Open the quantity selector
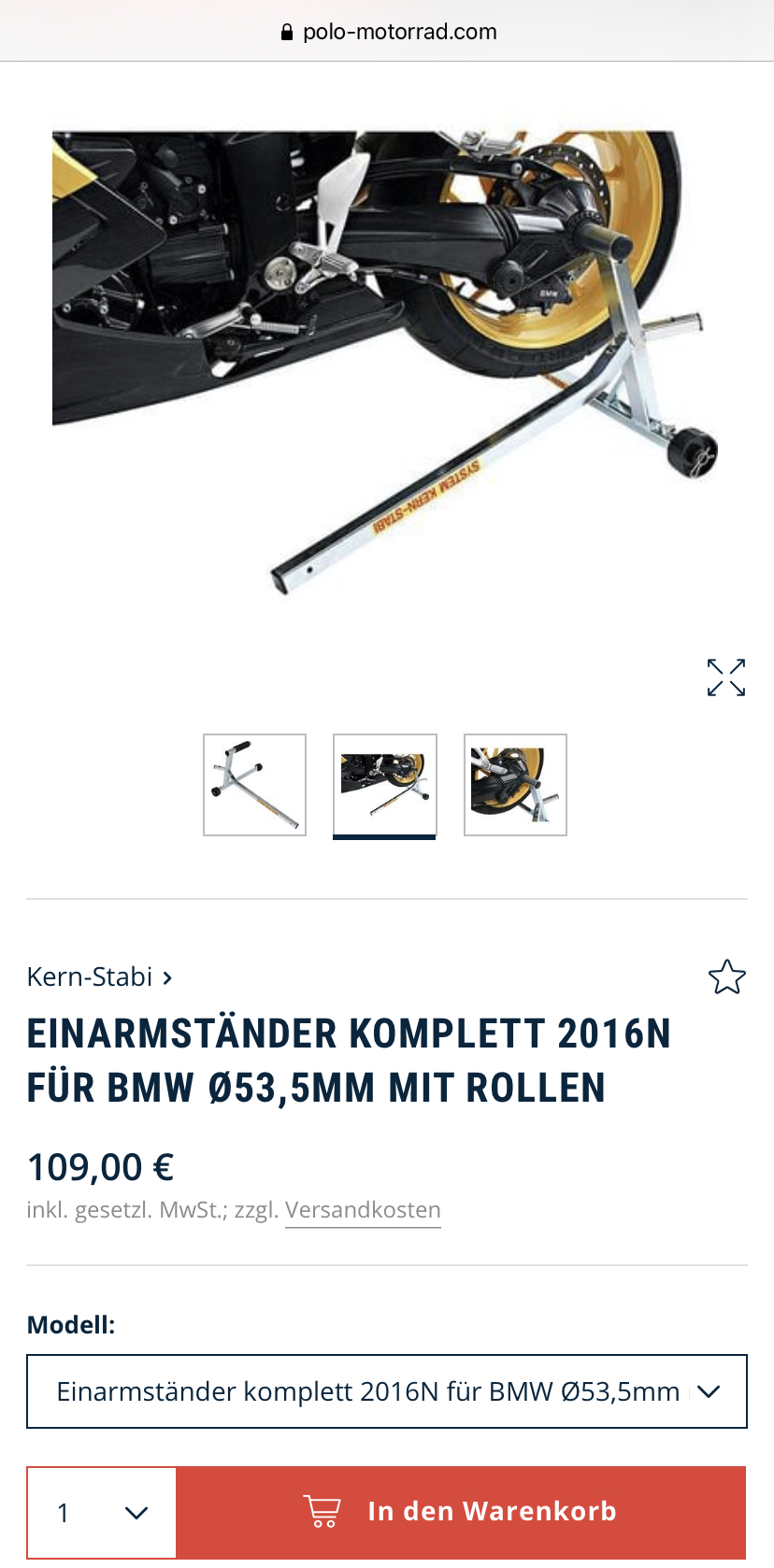The image size is (774, 1568). 102,1513
